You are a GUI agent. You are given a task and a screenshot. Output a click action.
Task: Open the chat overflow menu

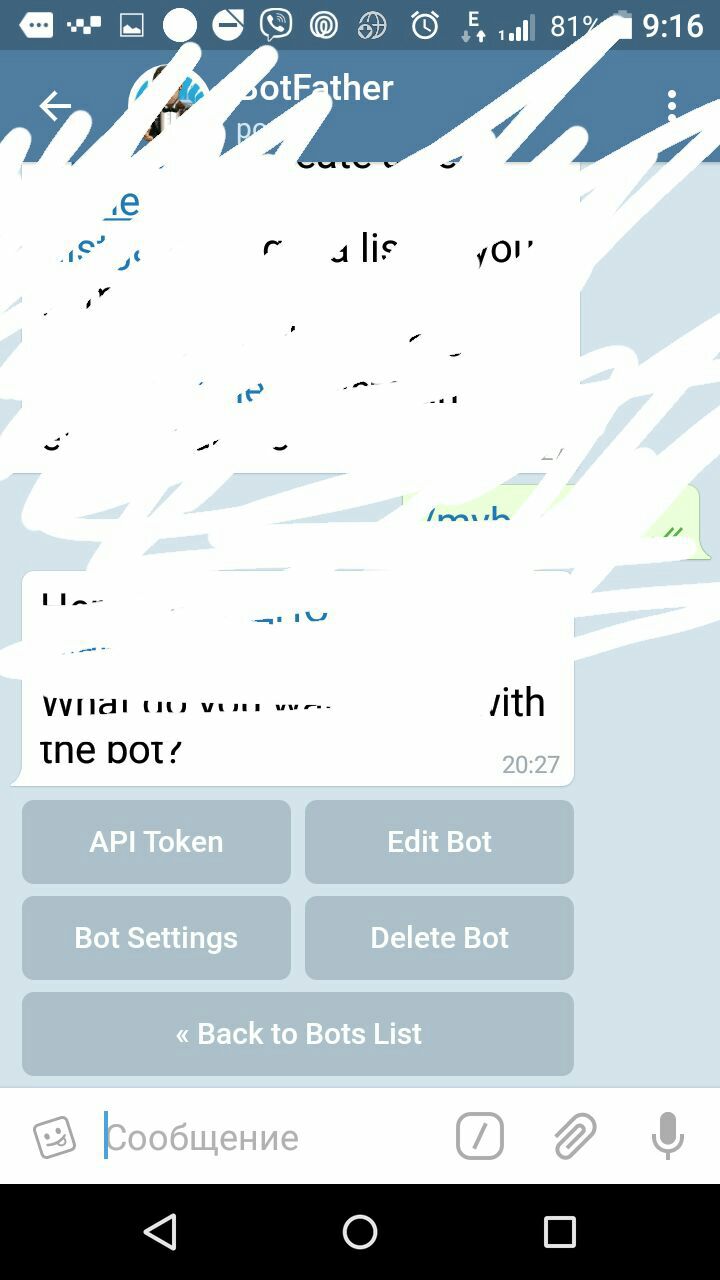click(x=672, y=105)
